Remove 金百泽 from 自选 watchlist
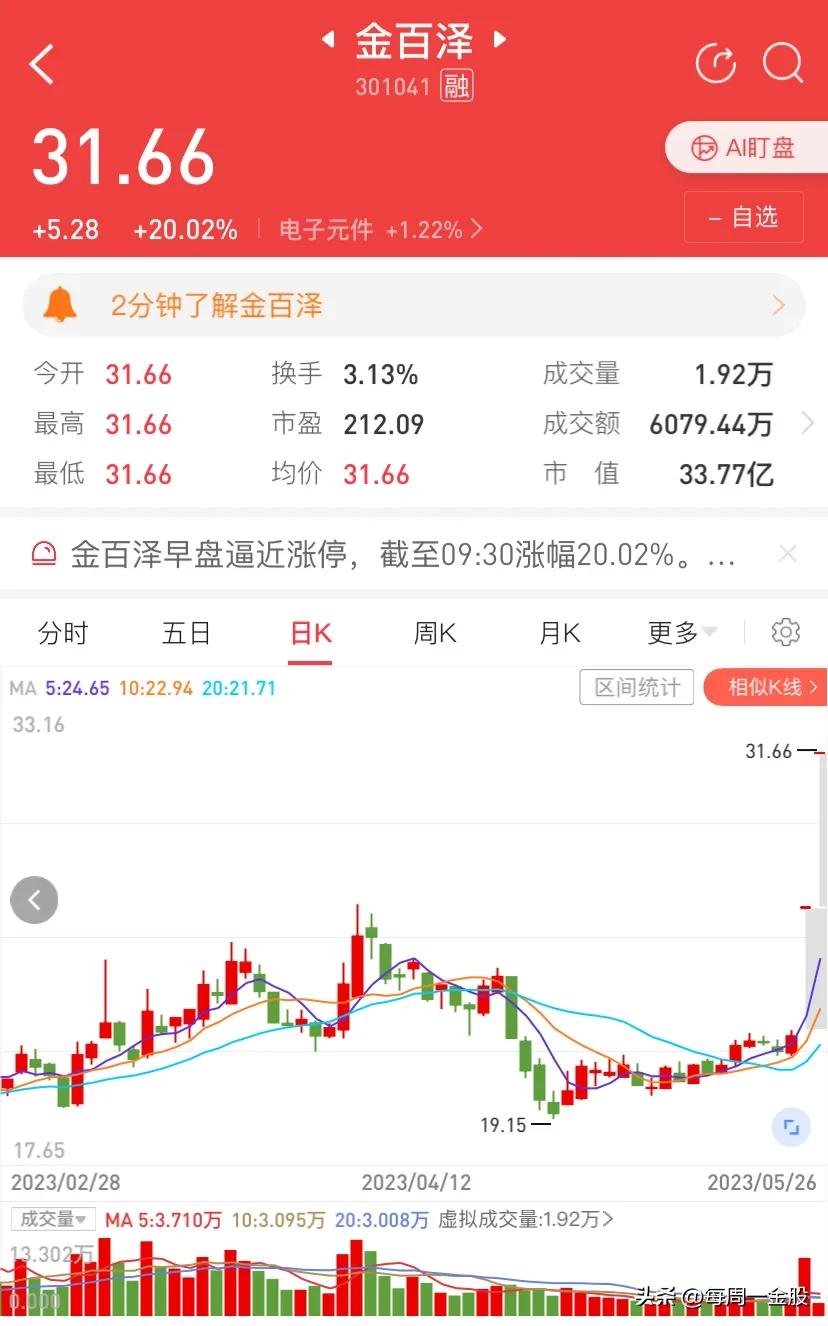This screenshot has height=1326, width=828. click(744, 217)
